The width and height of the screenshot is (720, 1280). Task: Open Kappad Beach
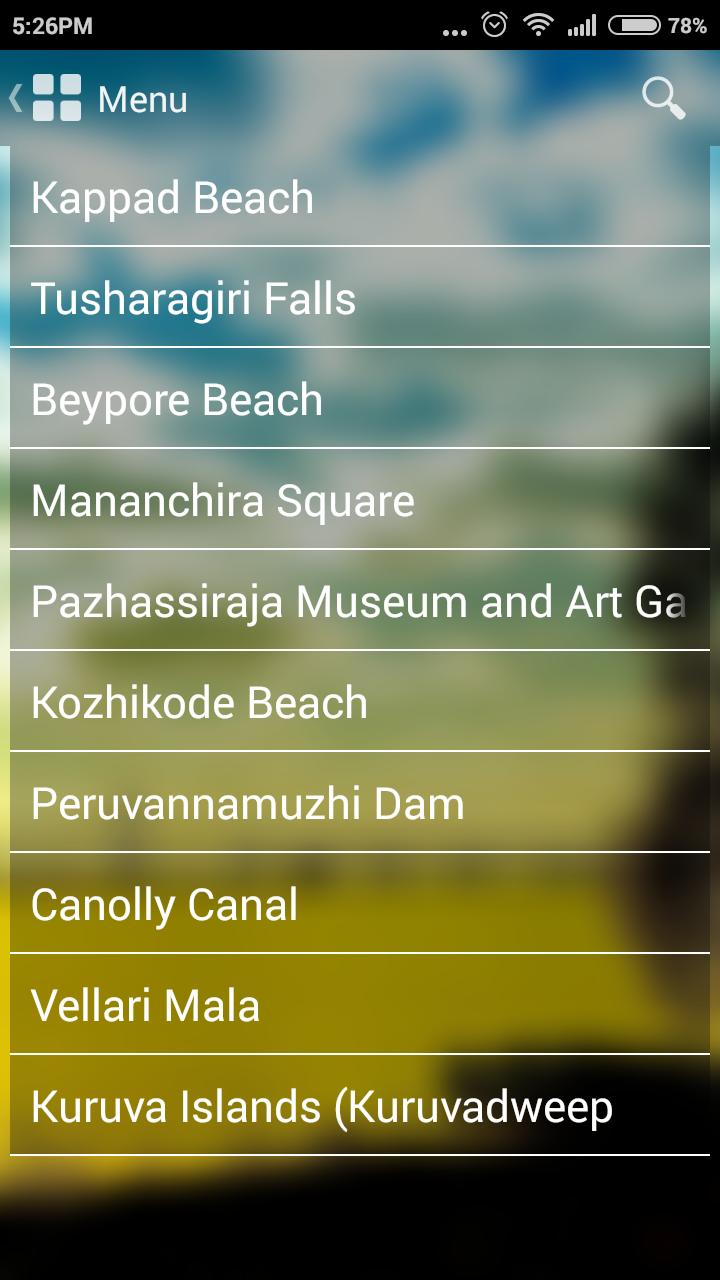pos(360,197)
